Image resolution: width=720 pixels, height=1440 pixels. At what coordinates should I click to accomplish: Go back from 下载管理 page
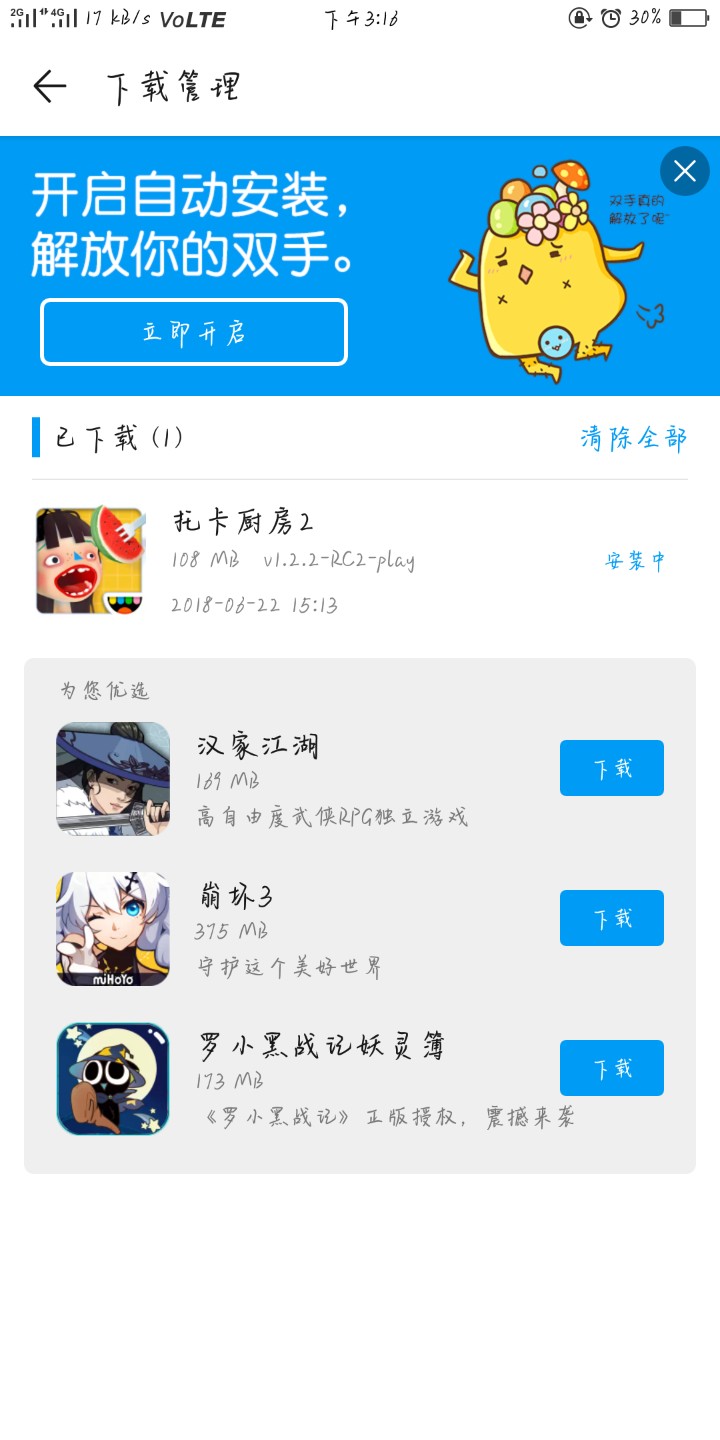point(49,87)
